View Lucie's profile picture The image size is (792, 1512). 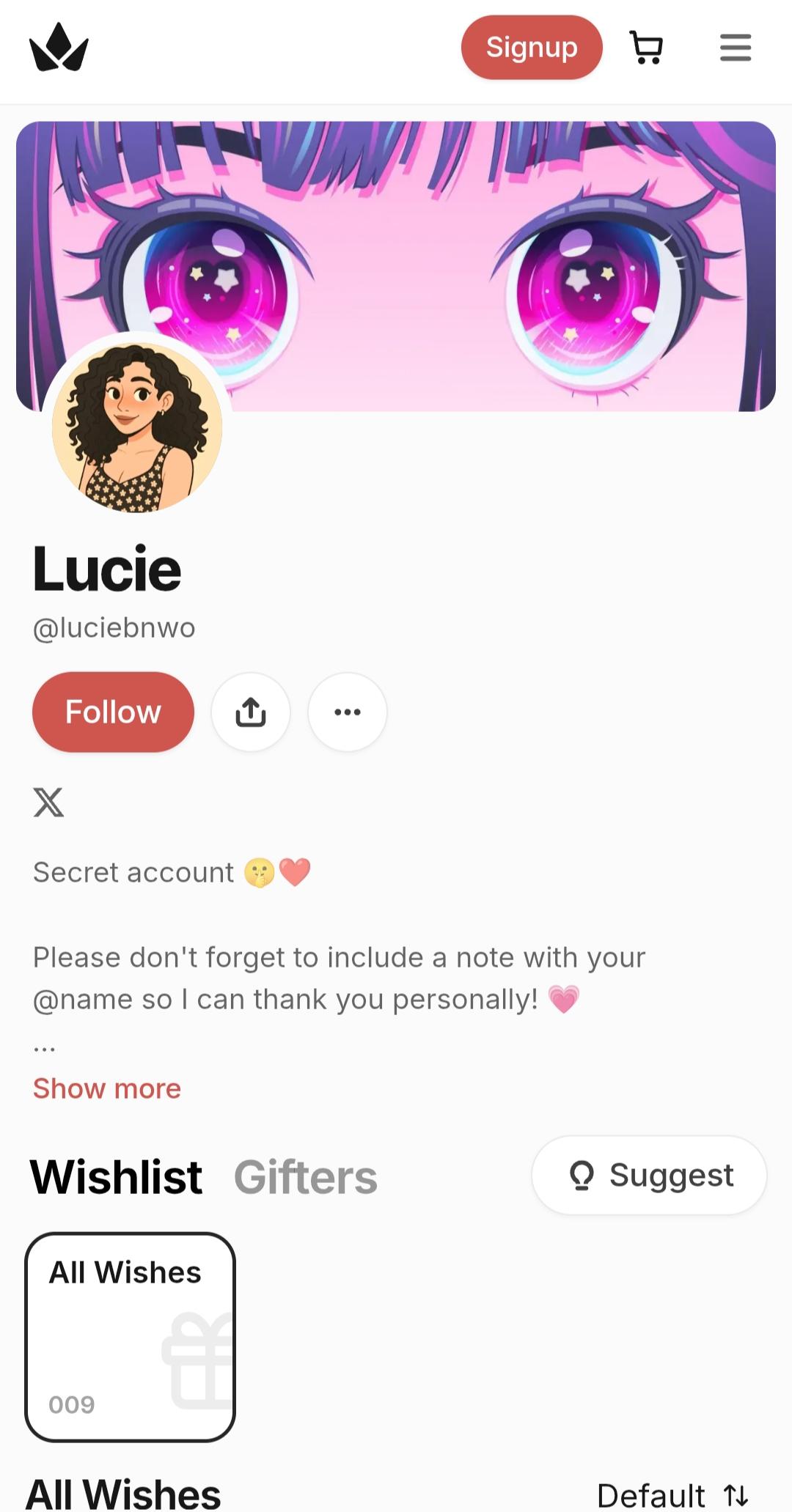137,427
